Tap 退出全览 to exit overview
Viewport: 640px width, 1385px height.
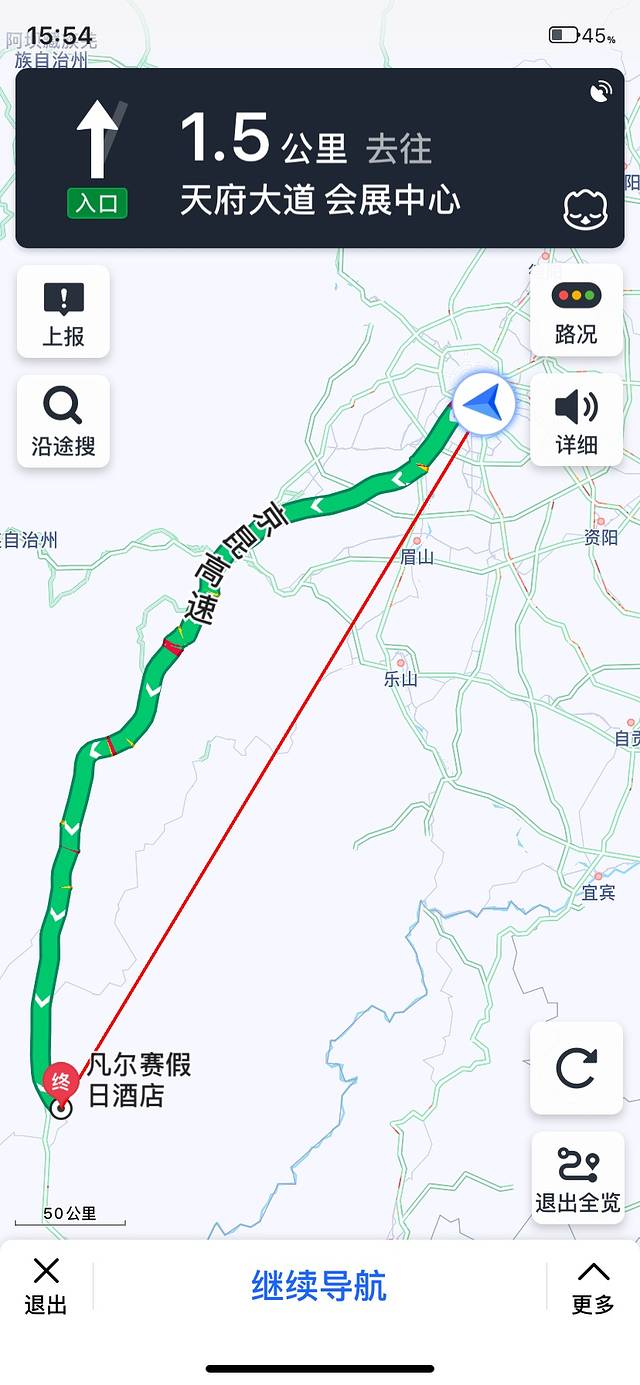click(577, 1179)
